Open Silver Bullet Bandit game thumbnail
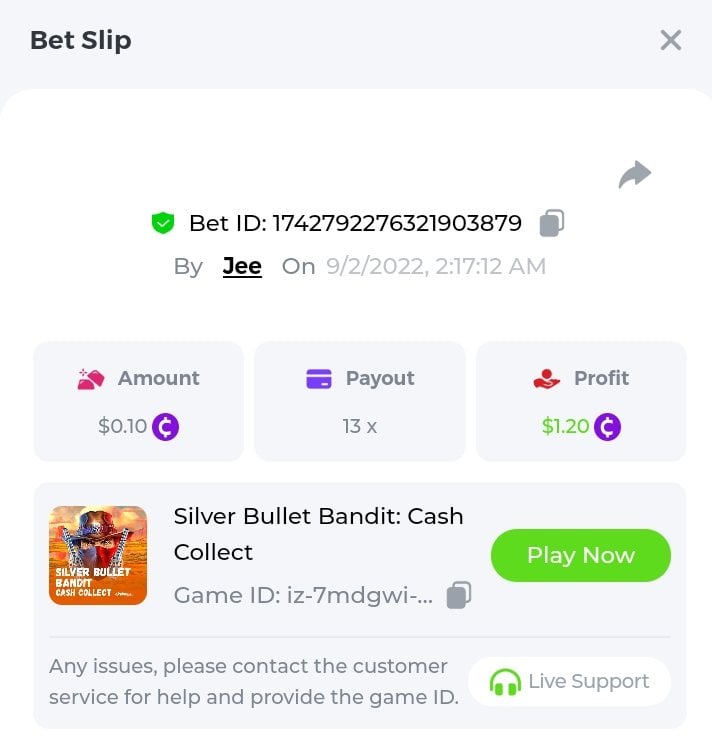 point(98,555)
